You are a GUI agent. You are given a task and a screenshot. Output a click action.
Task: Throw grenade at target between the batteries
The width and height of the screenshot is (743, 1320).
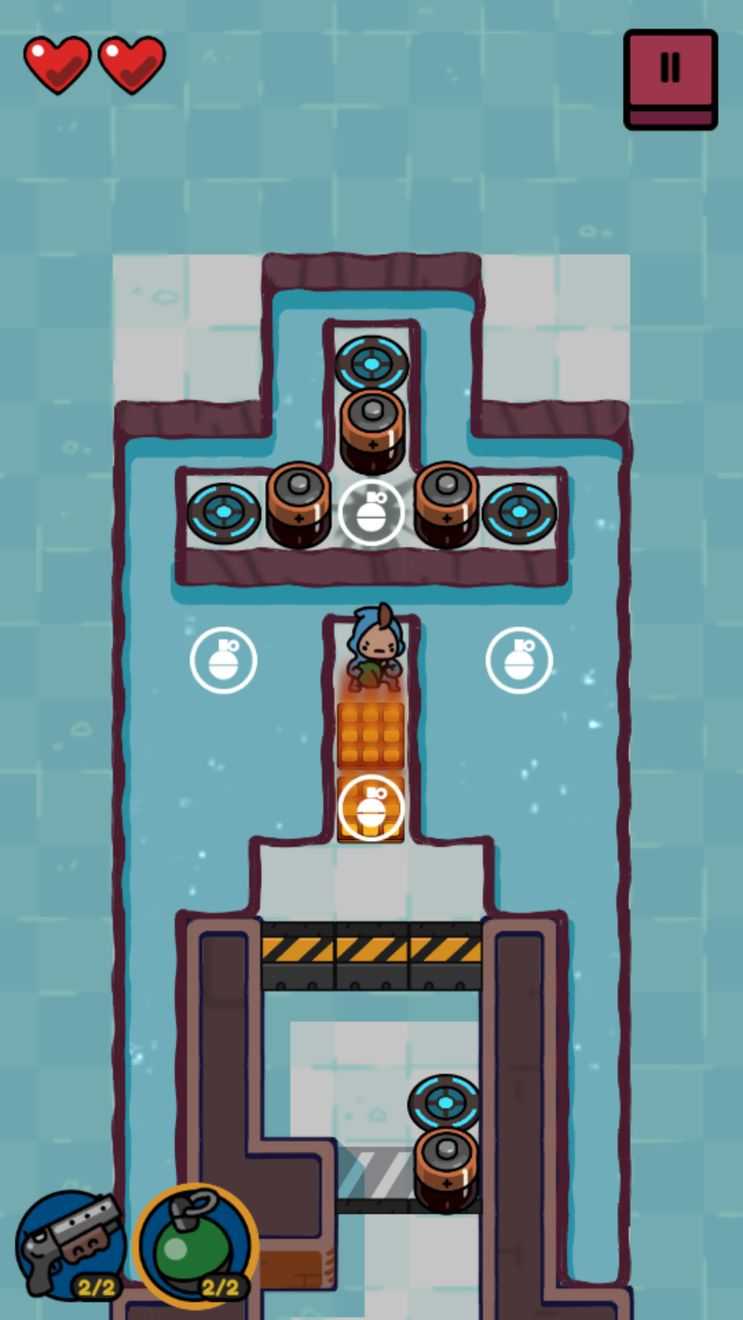point(371,513)
